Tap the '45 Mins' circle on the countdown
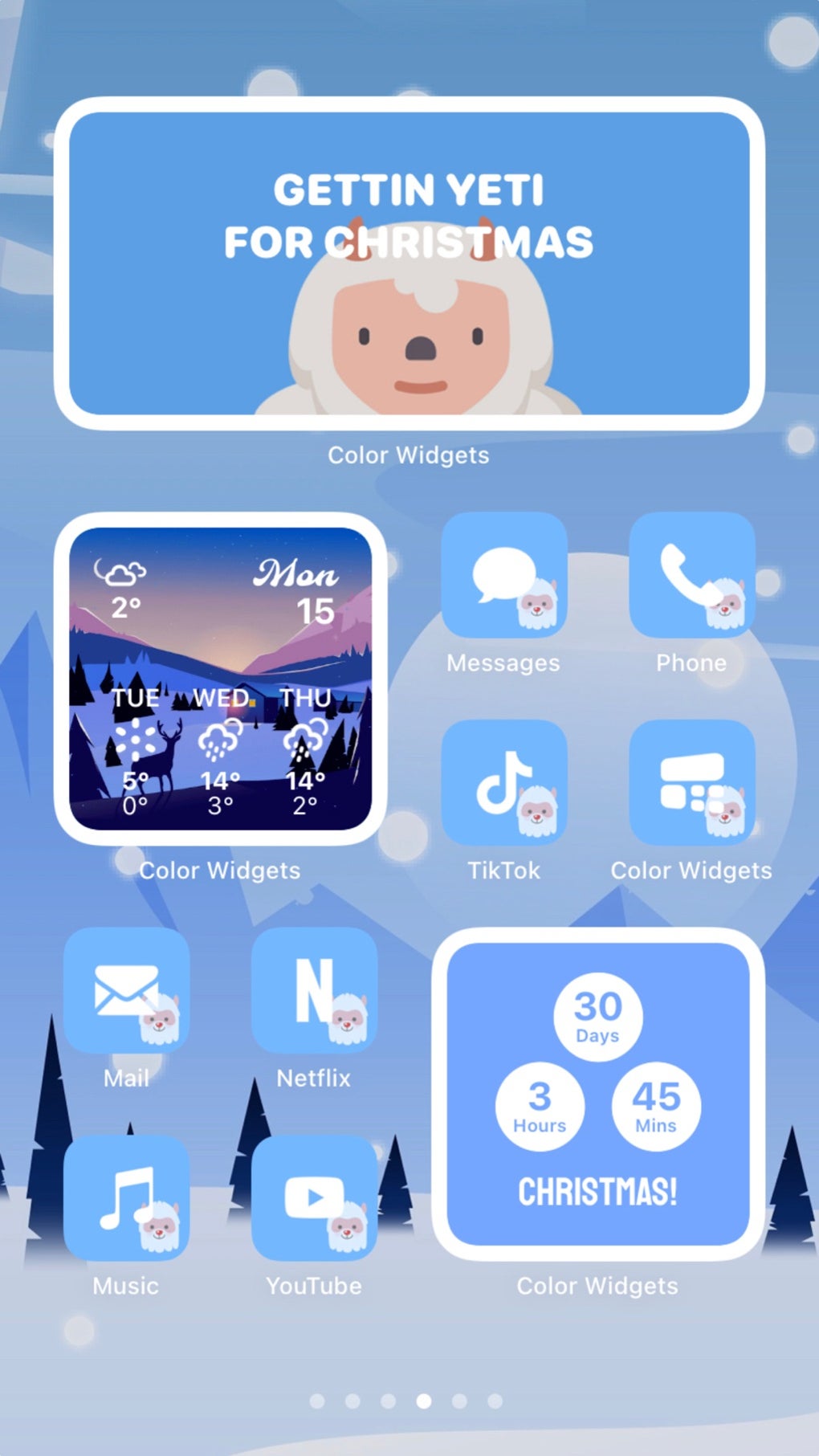 655,1107
